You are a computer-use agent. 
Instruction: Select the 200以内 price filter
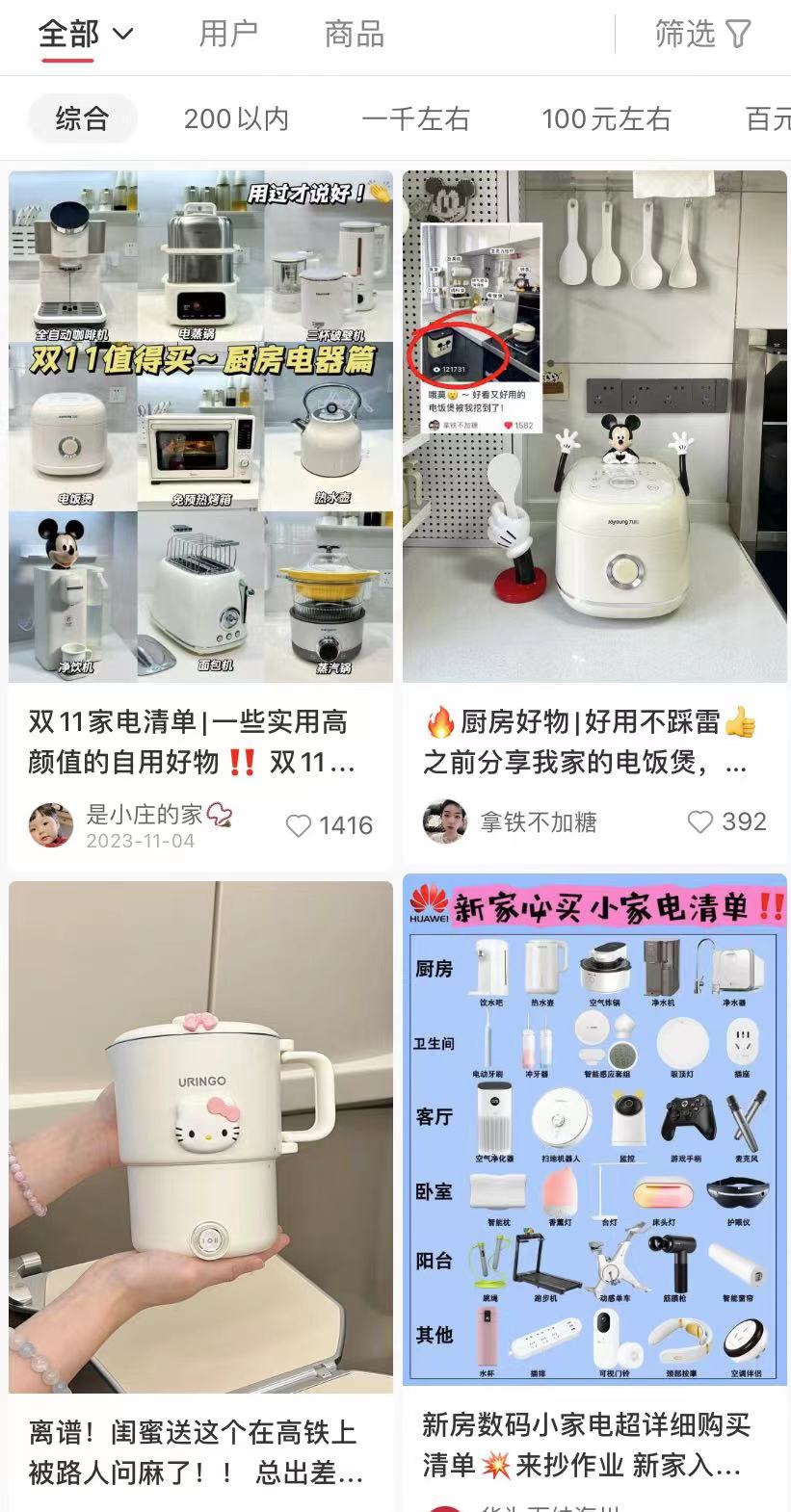click(235, 119)
